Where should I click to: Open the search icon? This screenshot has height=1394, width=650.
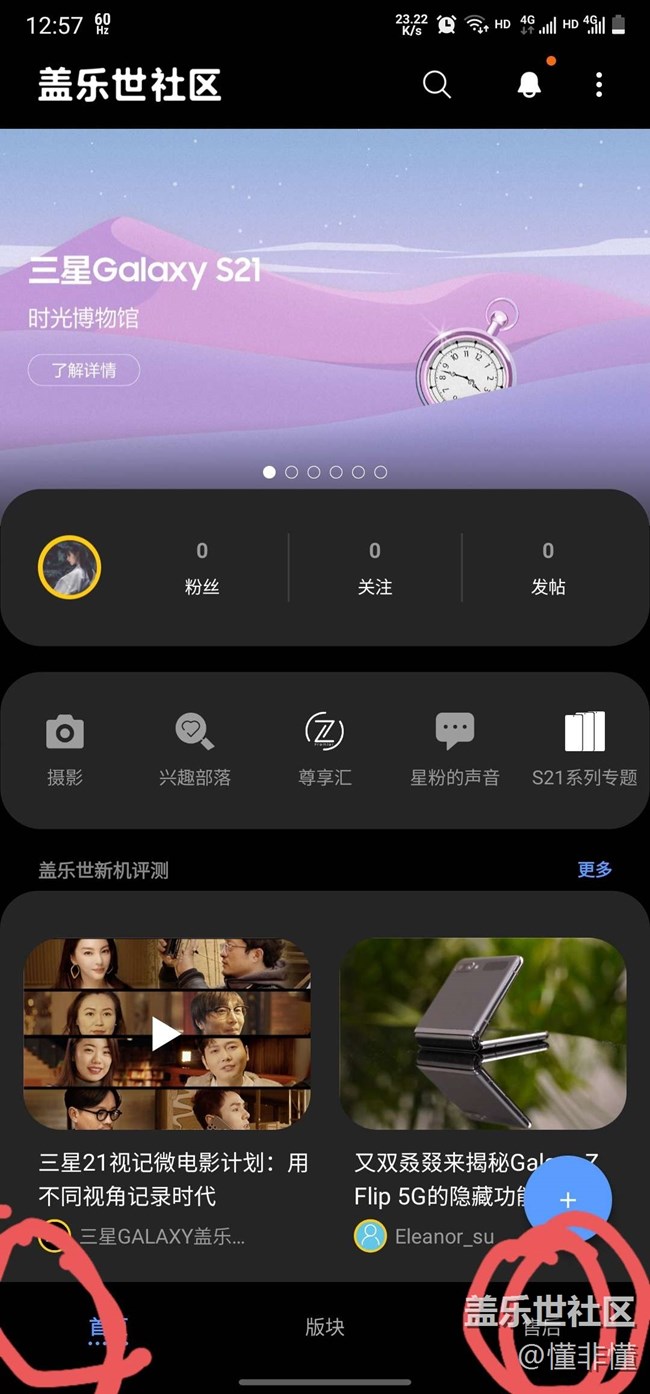pyautogui.click(x=437, y=85)
